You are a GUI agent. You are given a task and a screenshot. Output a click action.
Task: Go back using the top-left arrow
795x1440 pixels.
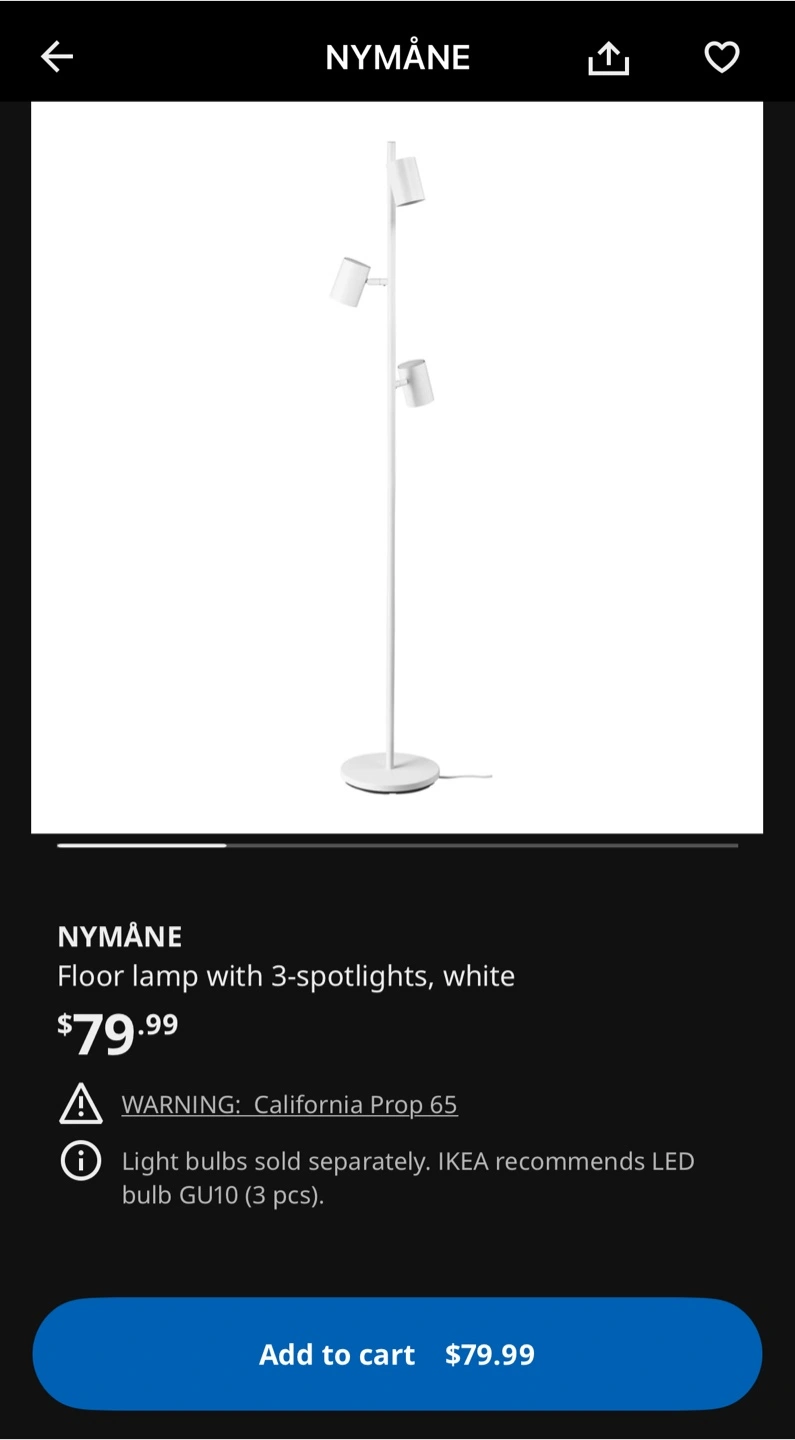pos(57,57)
